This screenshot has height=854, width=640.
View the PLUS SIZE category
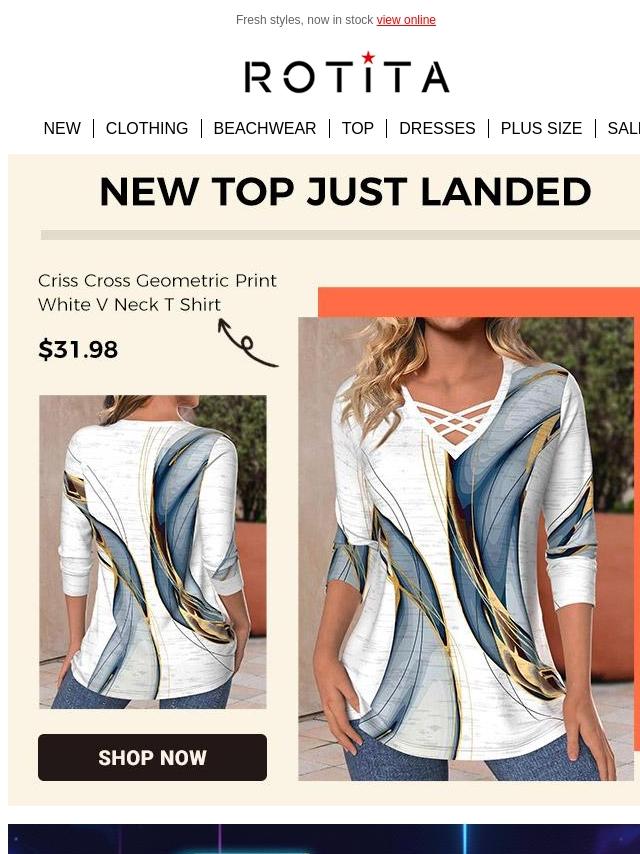(x=541, y=128)
